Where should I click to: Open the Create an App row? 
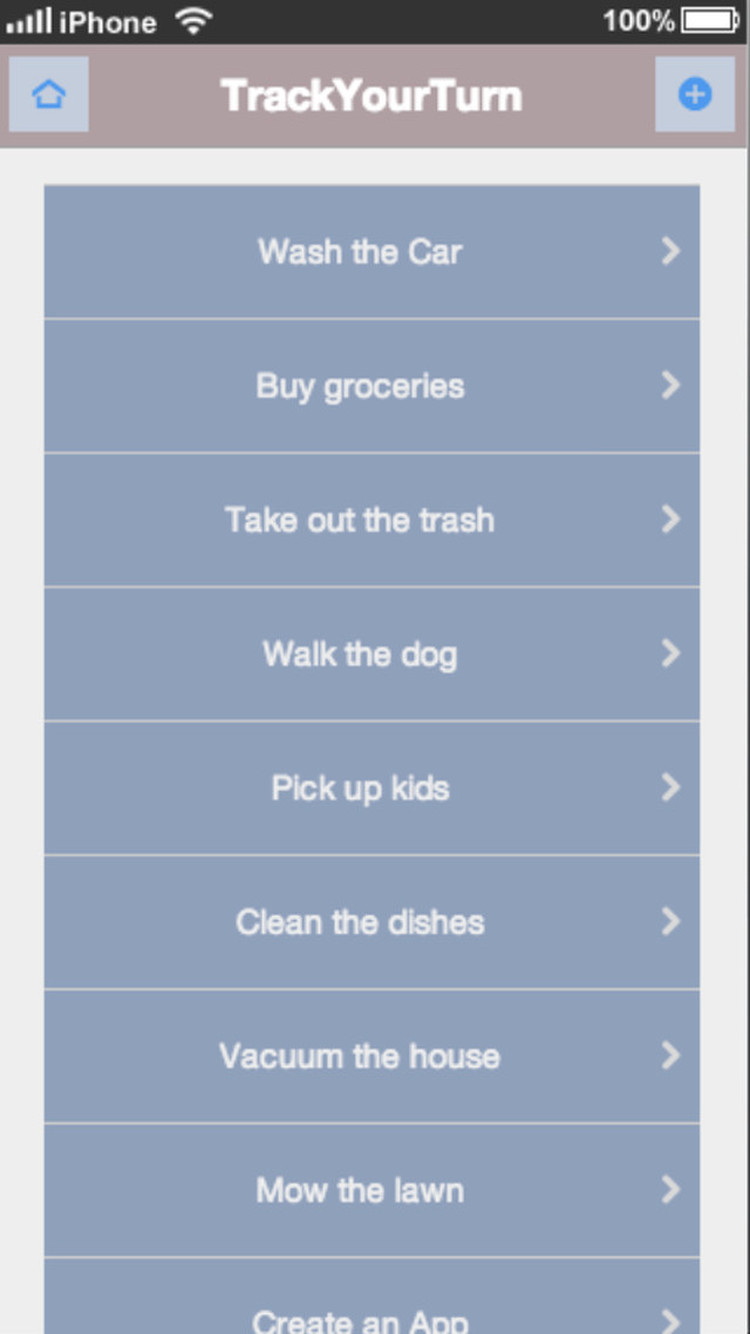371,1310
